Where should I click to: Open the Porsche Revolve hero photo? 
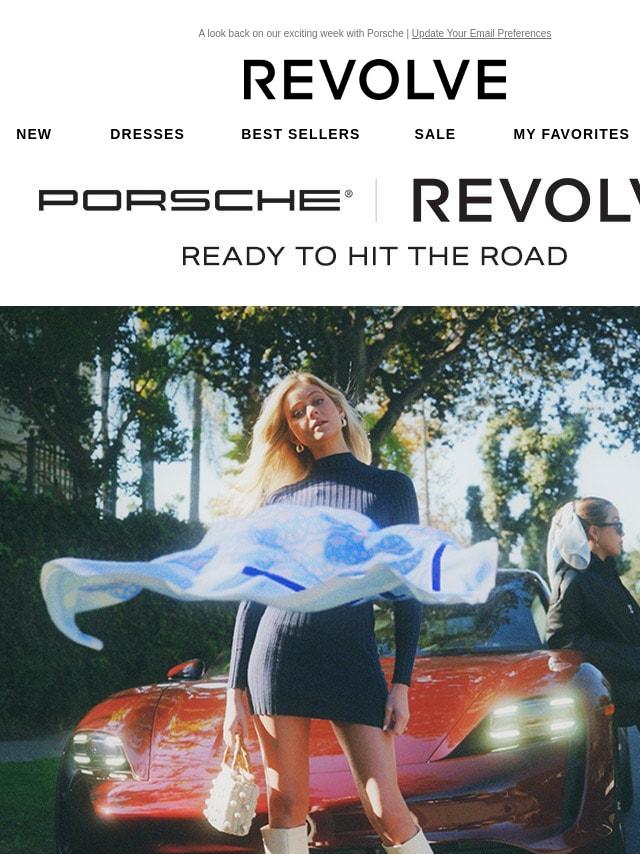coord(320,580)
